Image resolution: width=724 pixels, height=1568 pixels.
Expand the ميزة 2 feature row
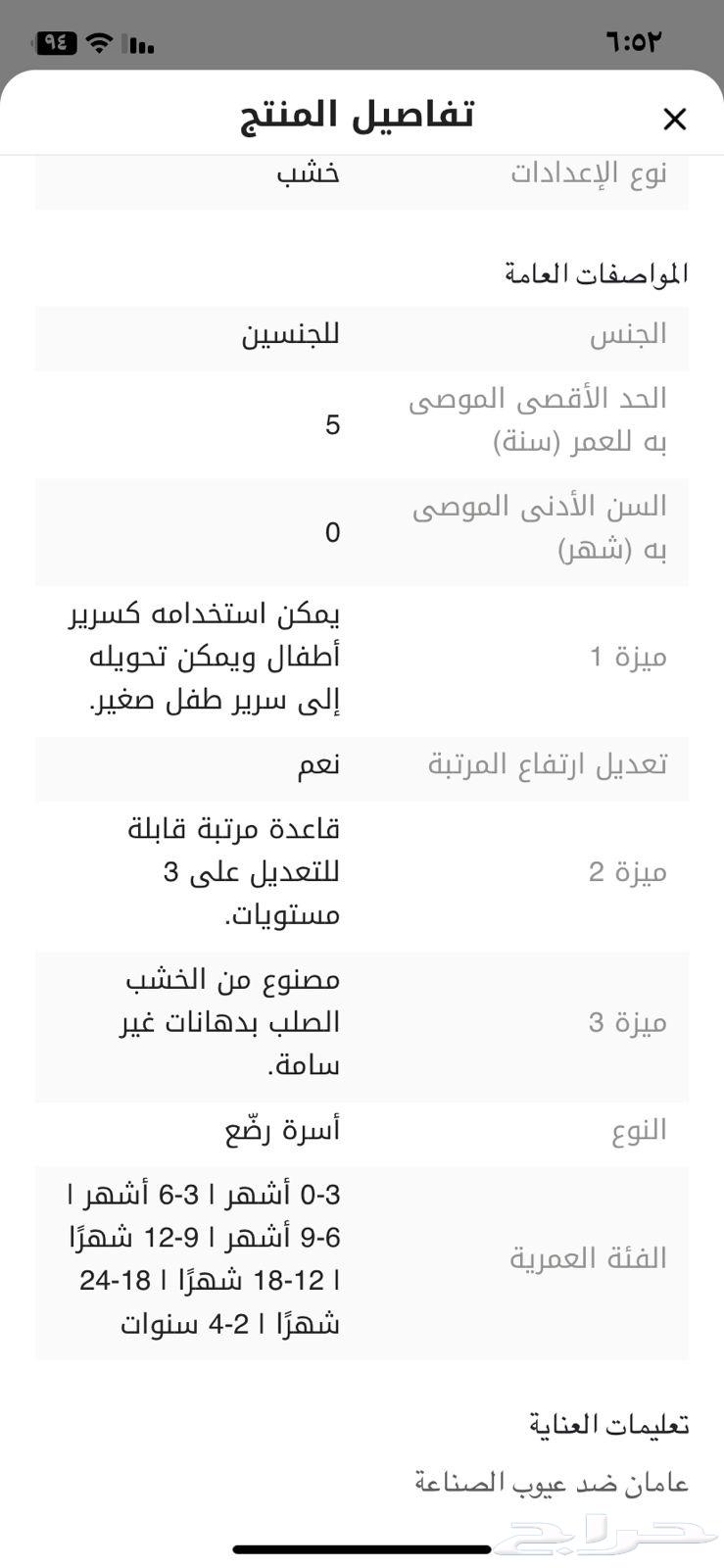pyautogui.click(x=627, y=870)
